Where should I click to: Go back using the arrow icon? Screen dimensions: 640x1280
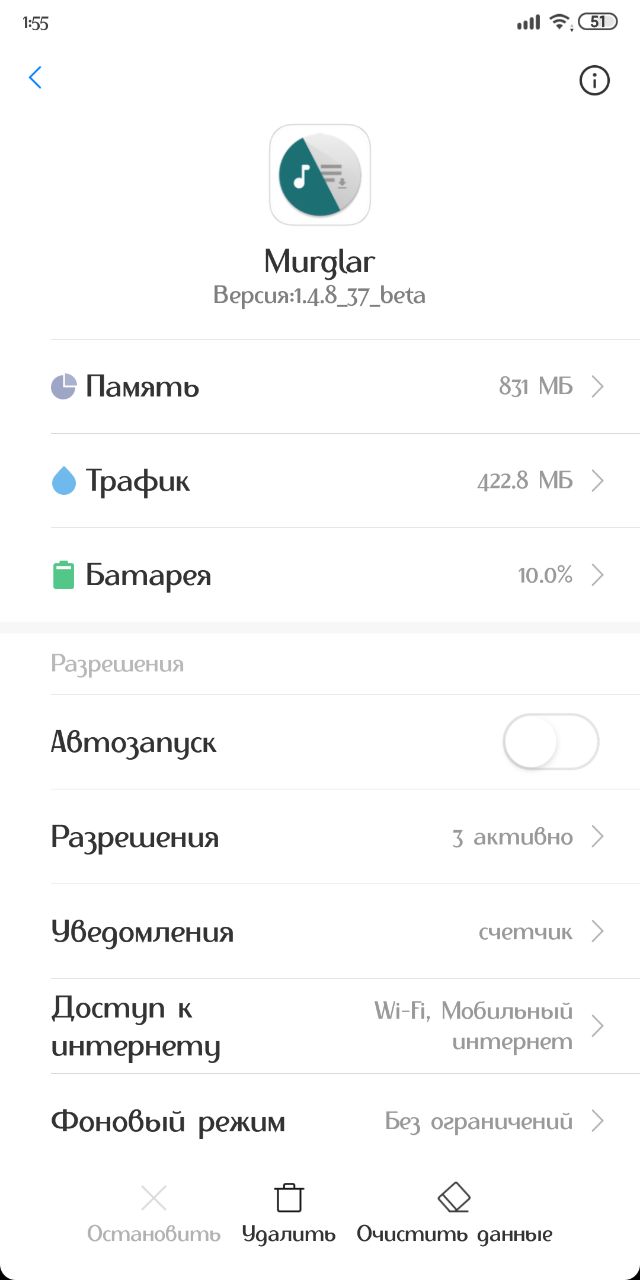[36, 78]
